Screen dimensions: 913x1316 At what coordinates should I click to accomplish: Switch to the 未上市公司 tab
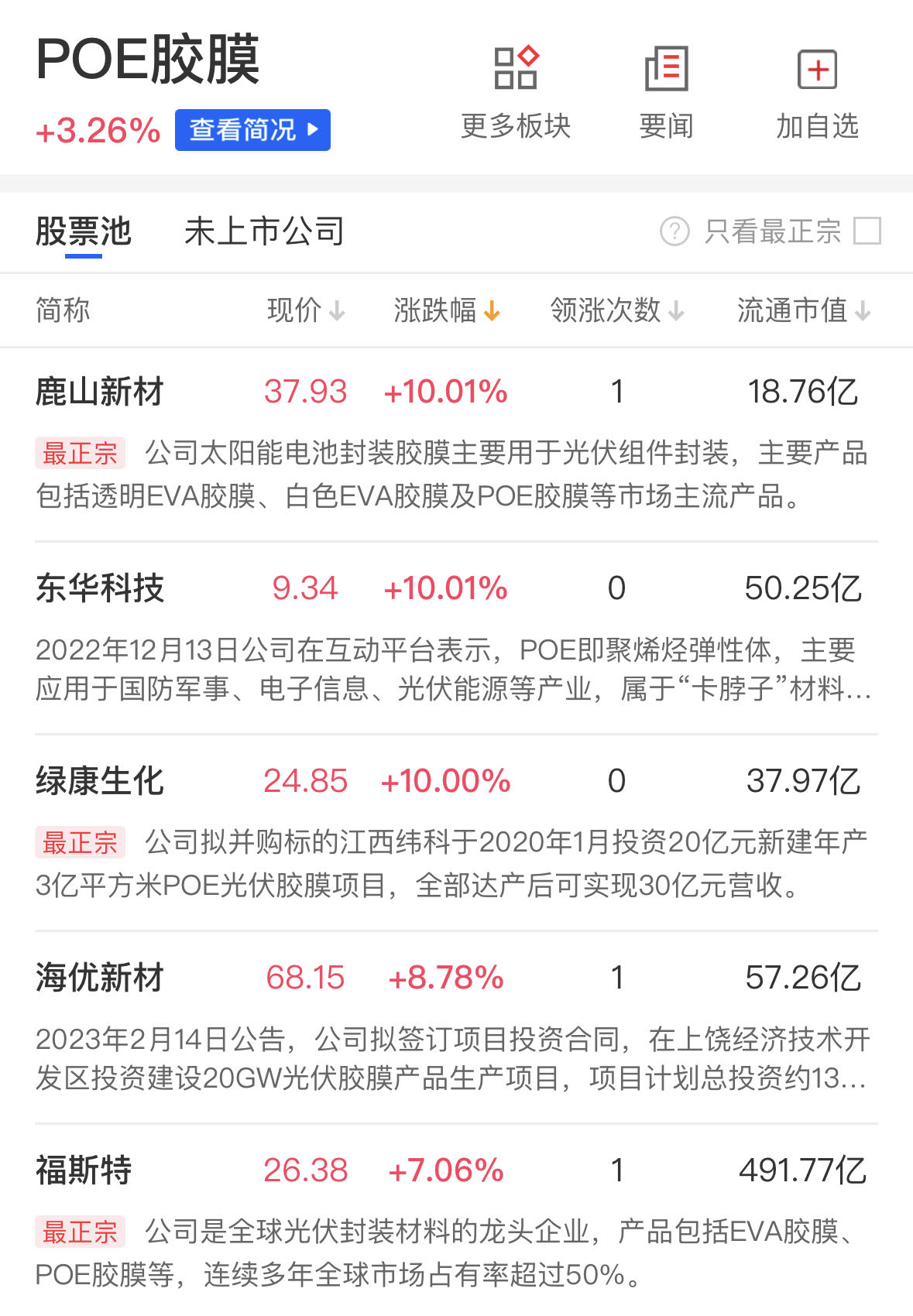coord(264,231)
